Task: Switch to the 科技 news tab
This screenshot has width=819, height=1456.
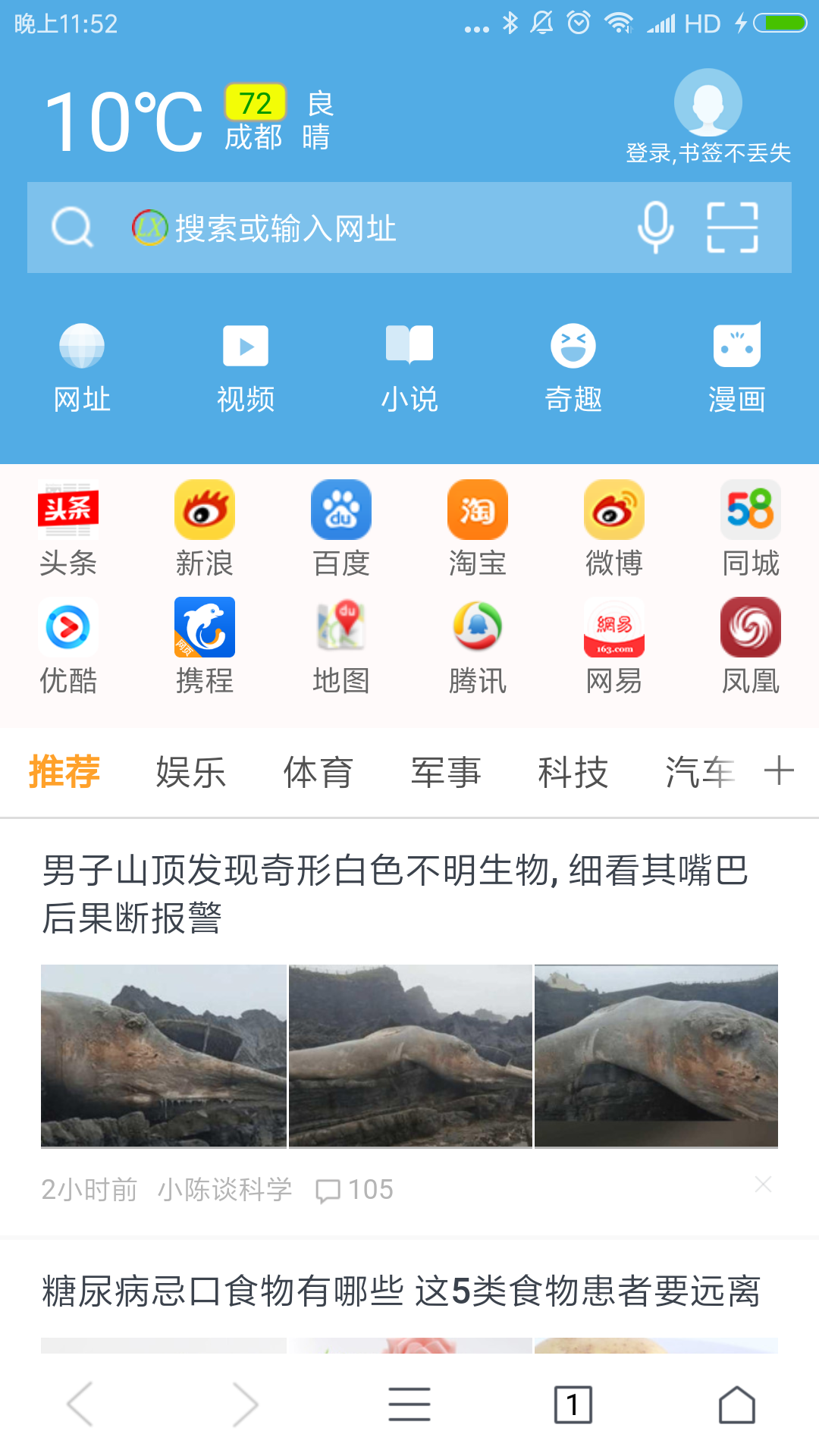Action: [573, 773]
